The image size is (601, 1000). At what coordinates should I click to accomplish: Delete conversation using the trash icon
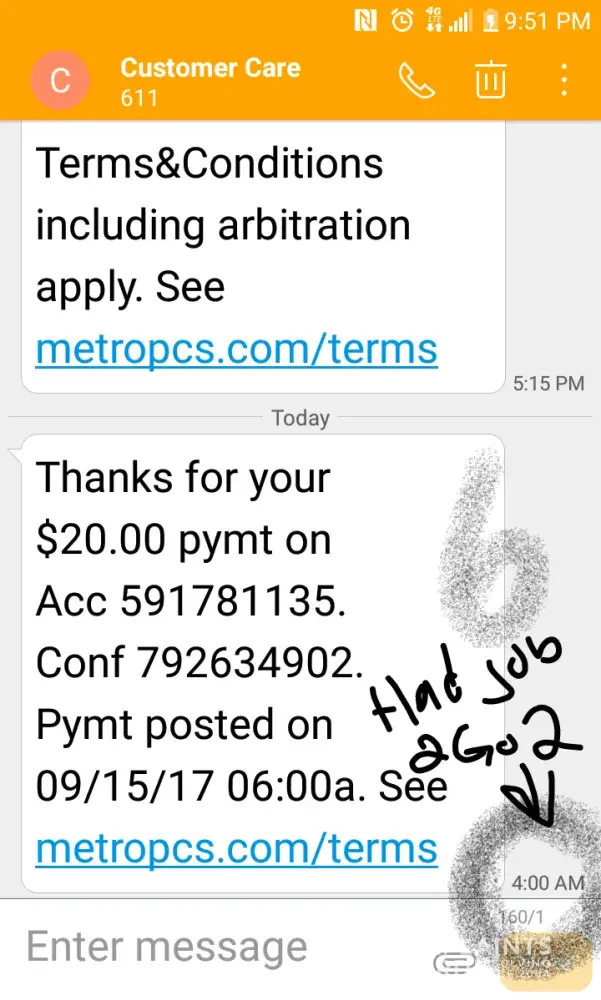[x=490, y=80]
